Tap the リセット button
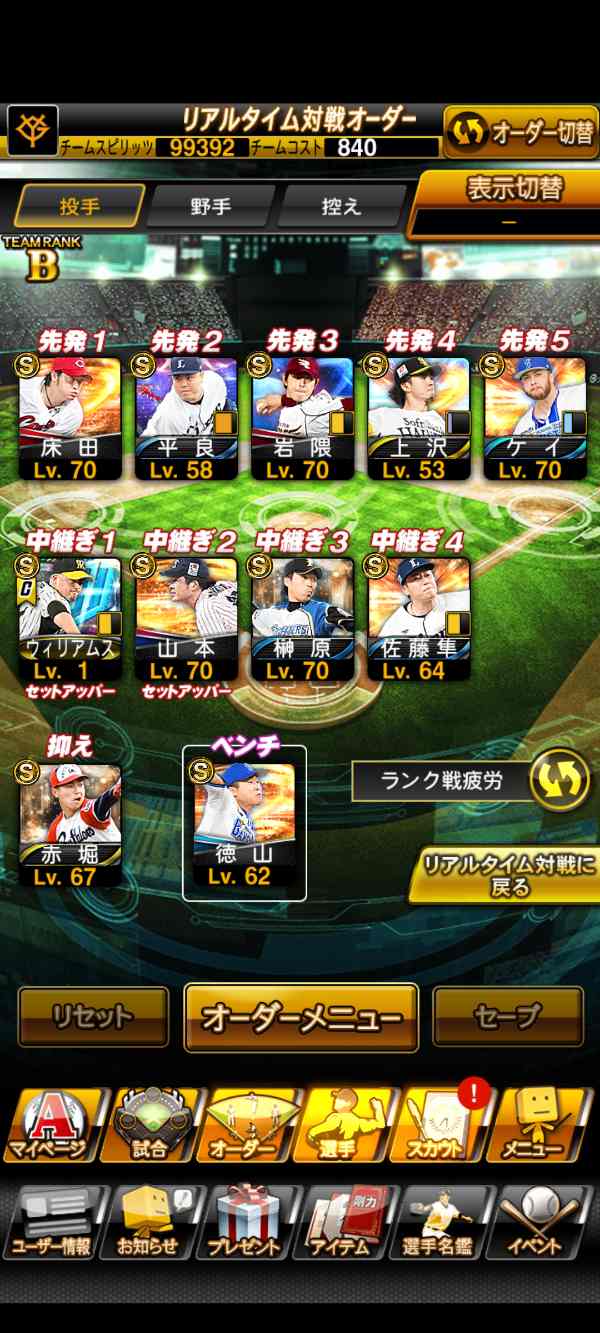600x1333 pixels. point(93,1017)
